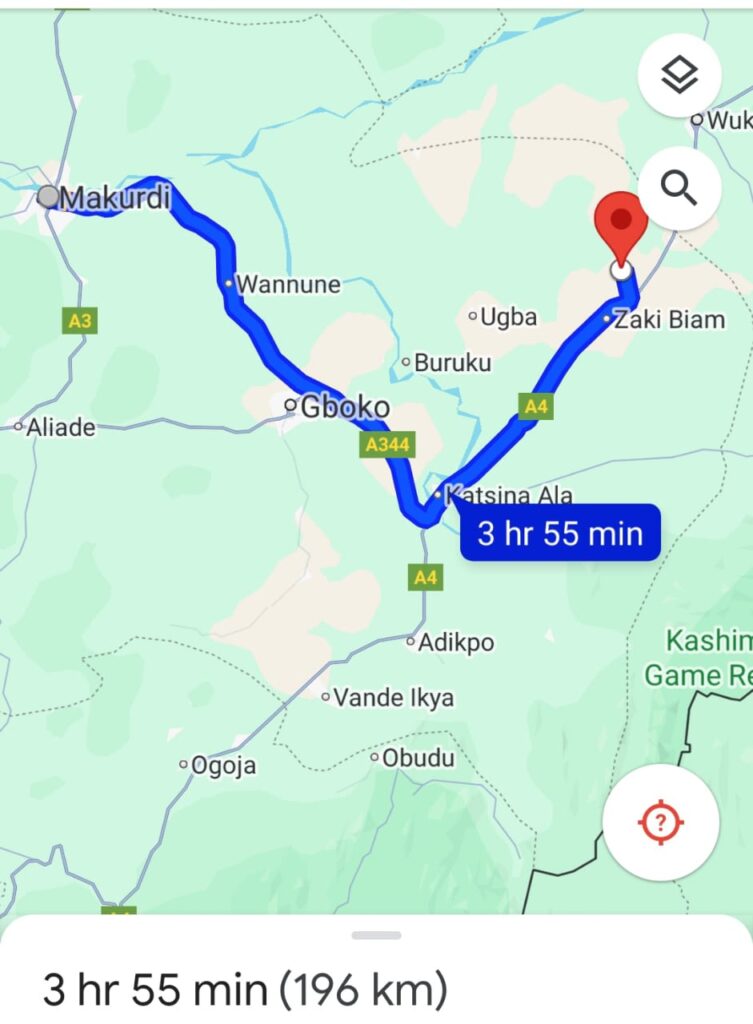Tap the gray origin dot at Makurdi
This screenshot has width=753, height=1024.
tap(49, 198)
